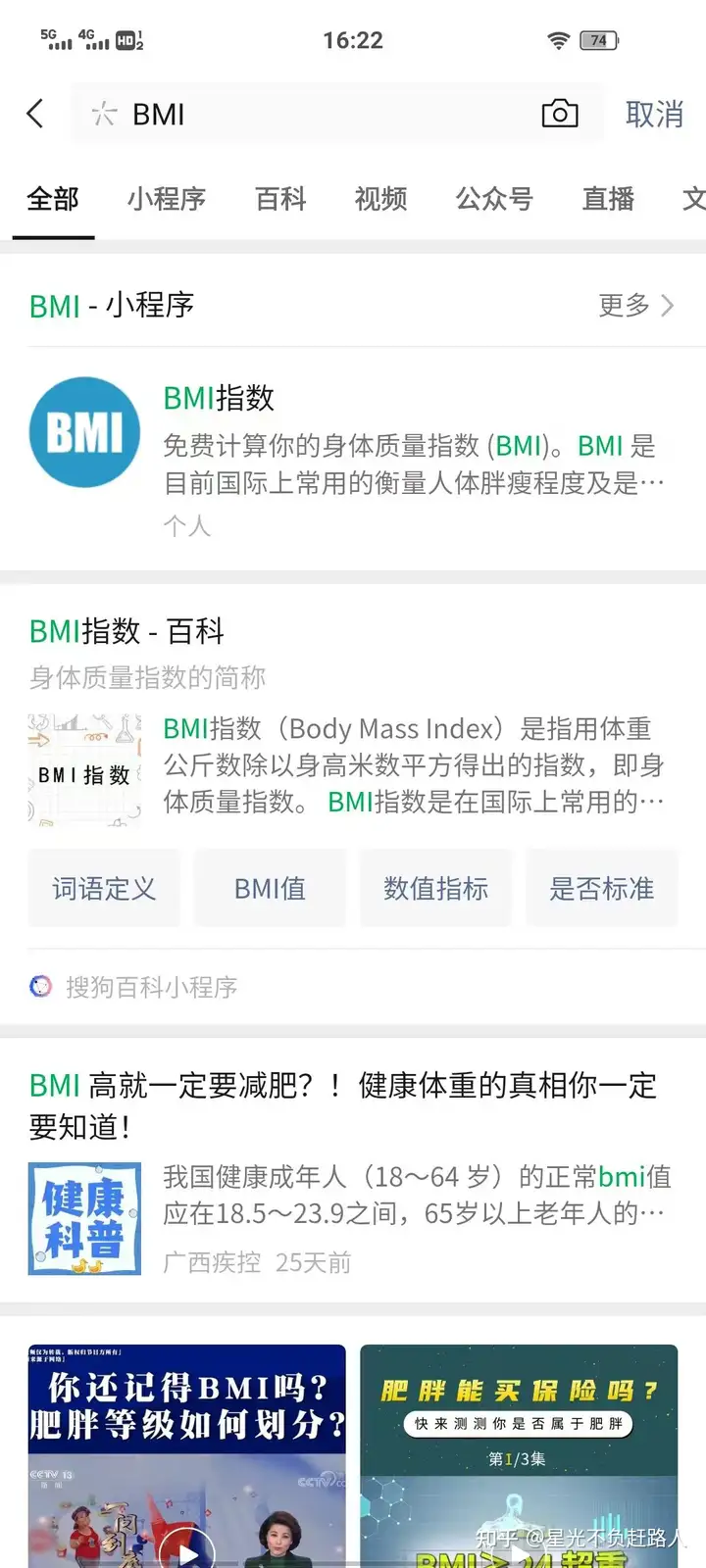Switch to the 视频 tab
The height and width of the screenshot is (1568, 706).
(380, 199)
